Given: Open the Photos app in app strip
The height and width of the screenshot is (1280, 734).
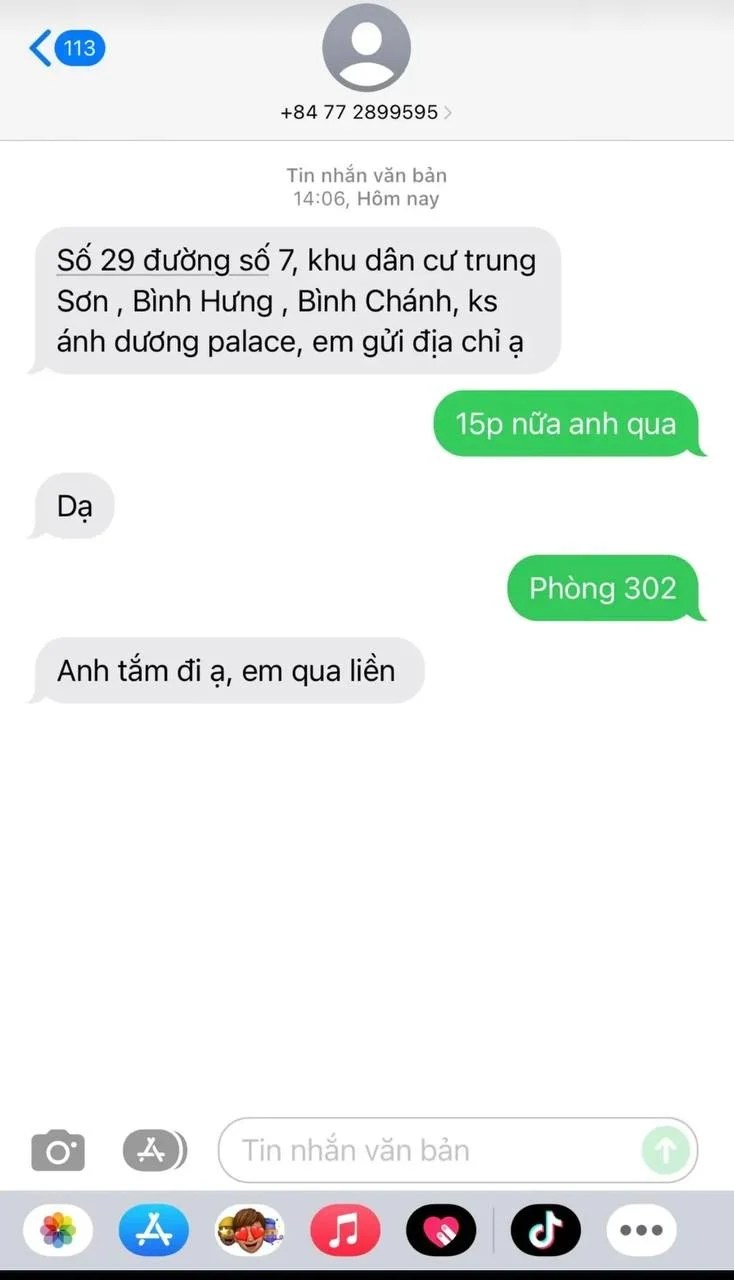Looking at the screenshot, I should (58, 1231).
